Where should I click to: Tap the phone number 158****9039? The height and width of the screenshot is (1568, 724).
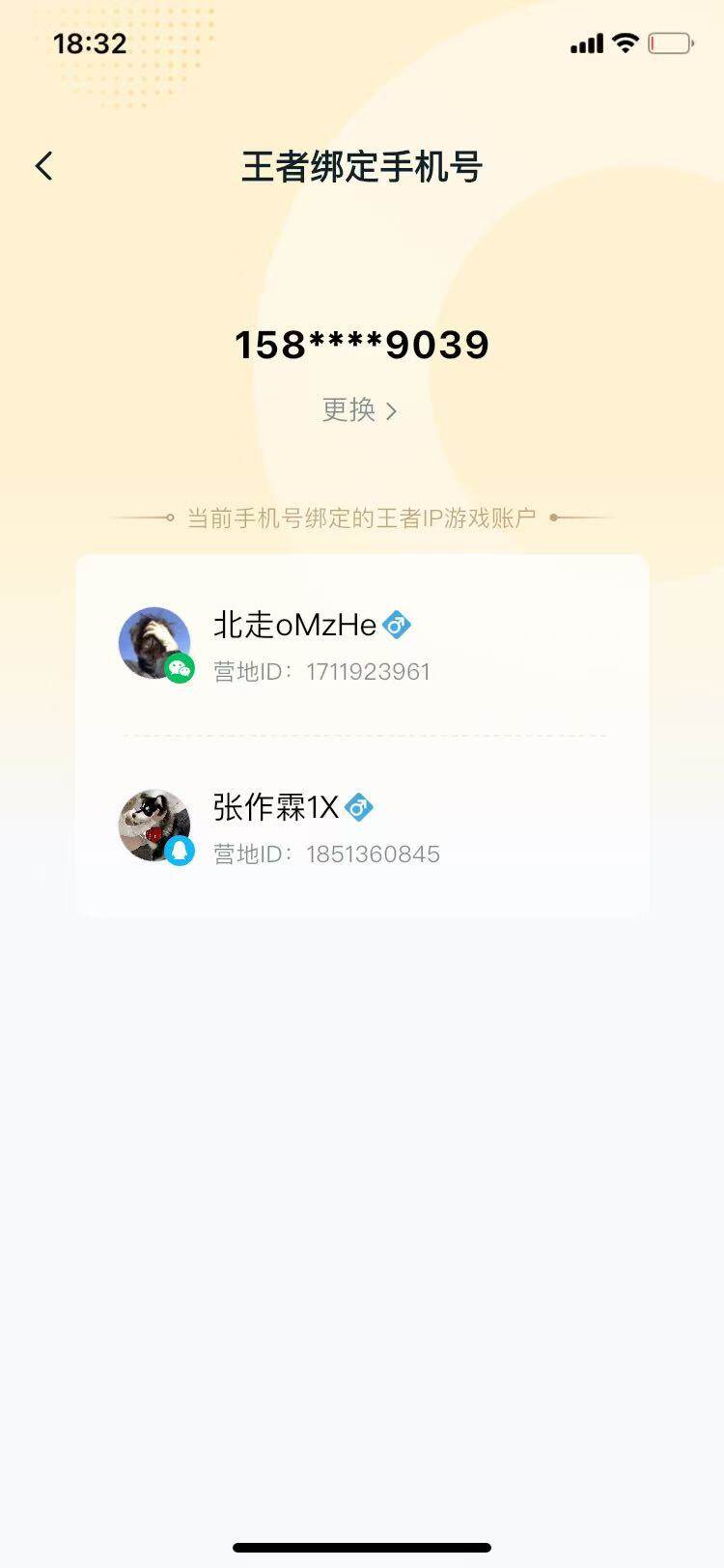361,345
